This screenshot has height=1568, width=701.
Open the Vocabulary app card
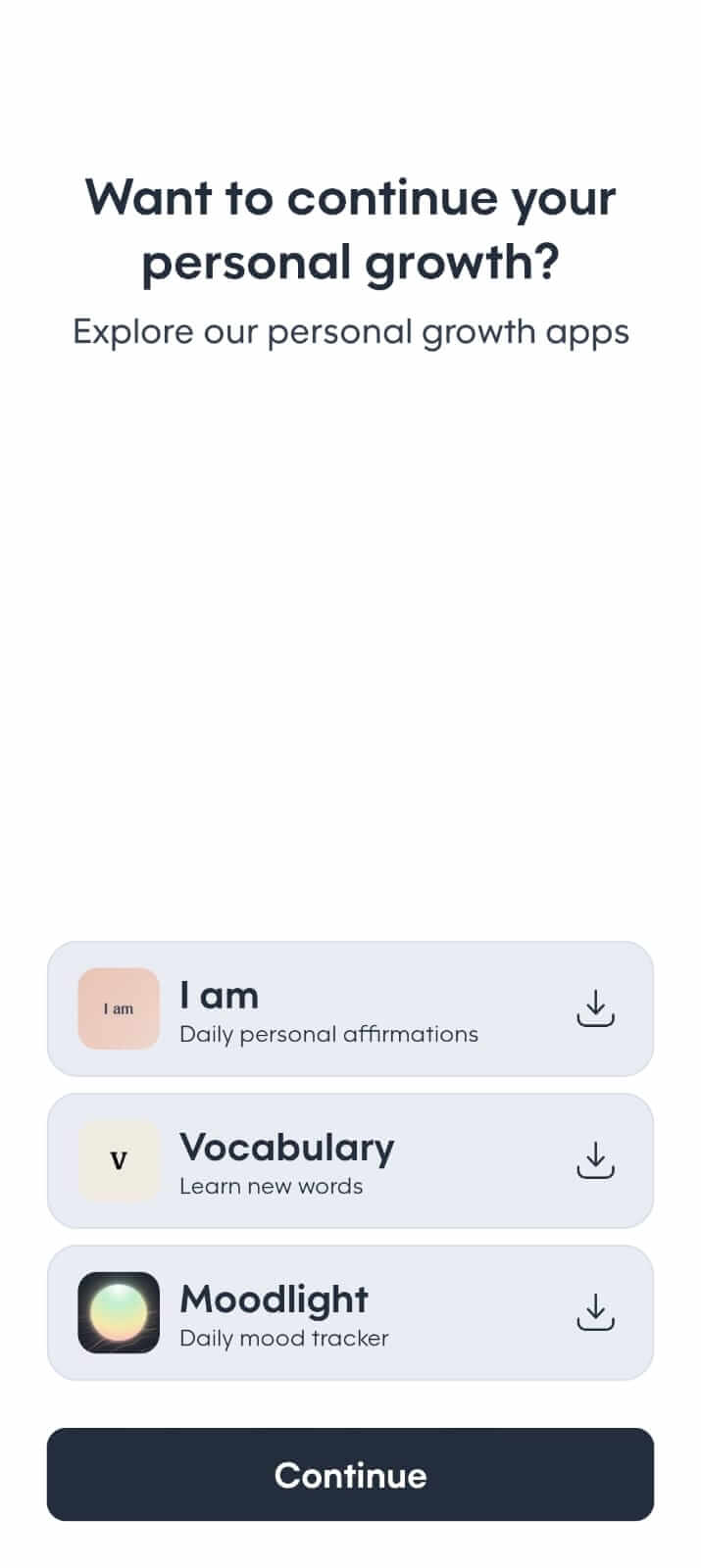[350, 1160]
